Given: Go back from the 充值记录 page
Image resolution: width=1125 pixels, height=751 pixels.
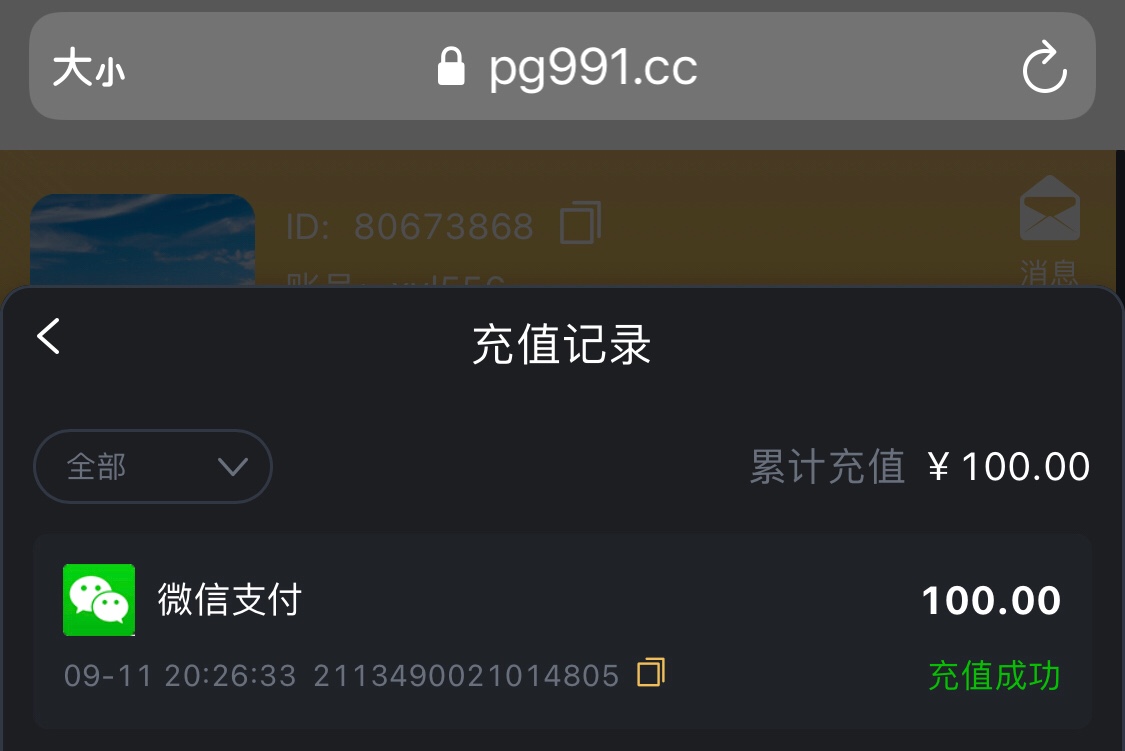Looking at the screenshot, I should pyautogui.click(x=49, y=337).
